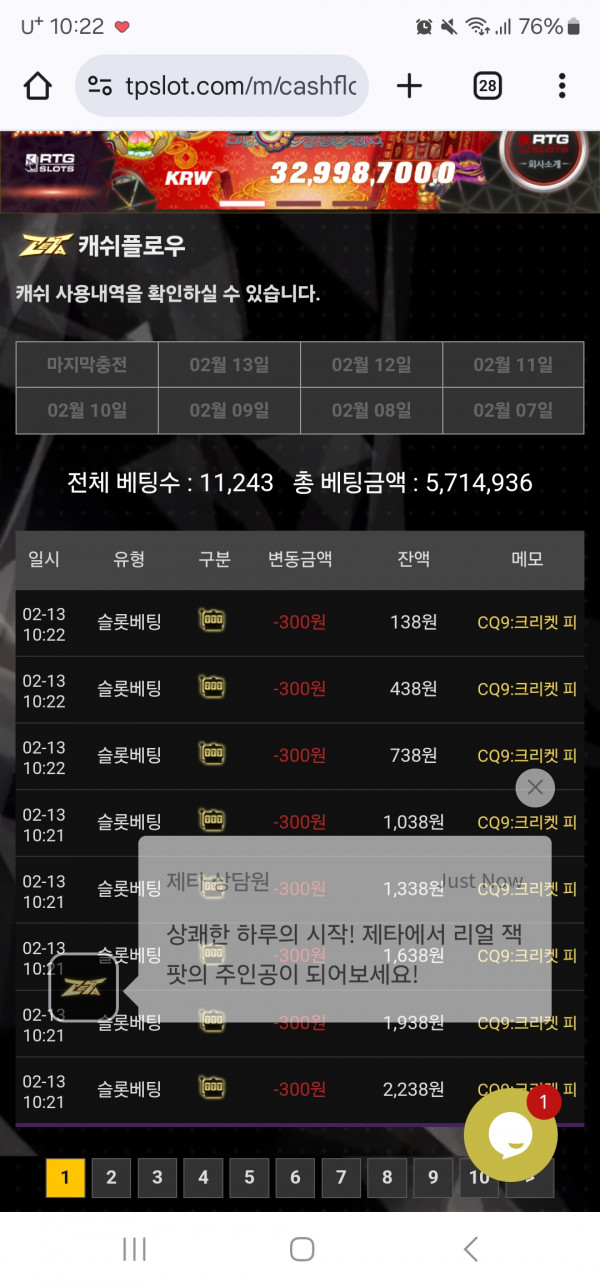The height and width of the screenshot is (1287, 600).
Task: Open a new browser tab
Action: (409, 86)
